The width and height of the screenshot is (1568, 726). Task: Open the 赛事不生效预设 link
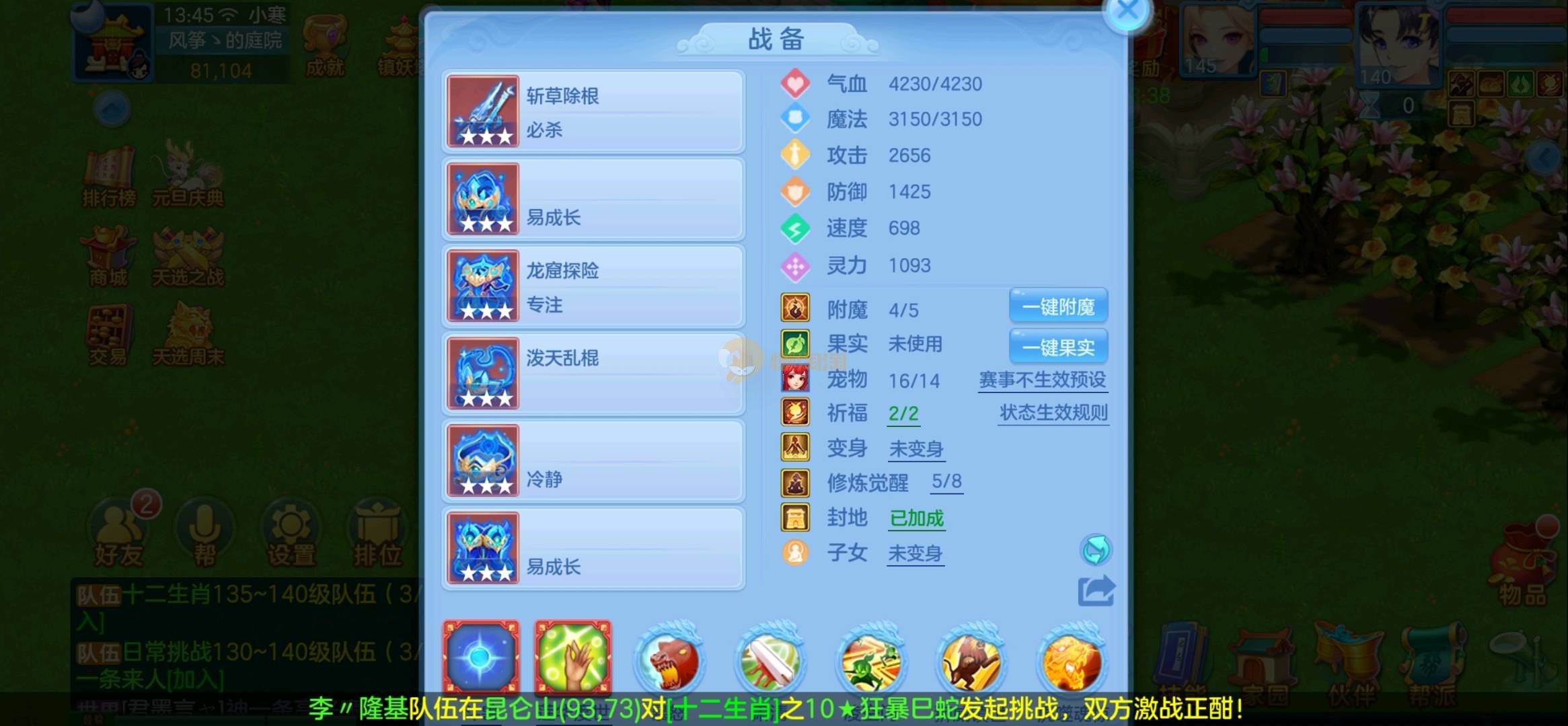(1042, 380)
